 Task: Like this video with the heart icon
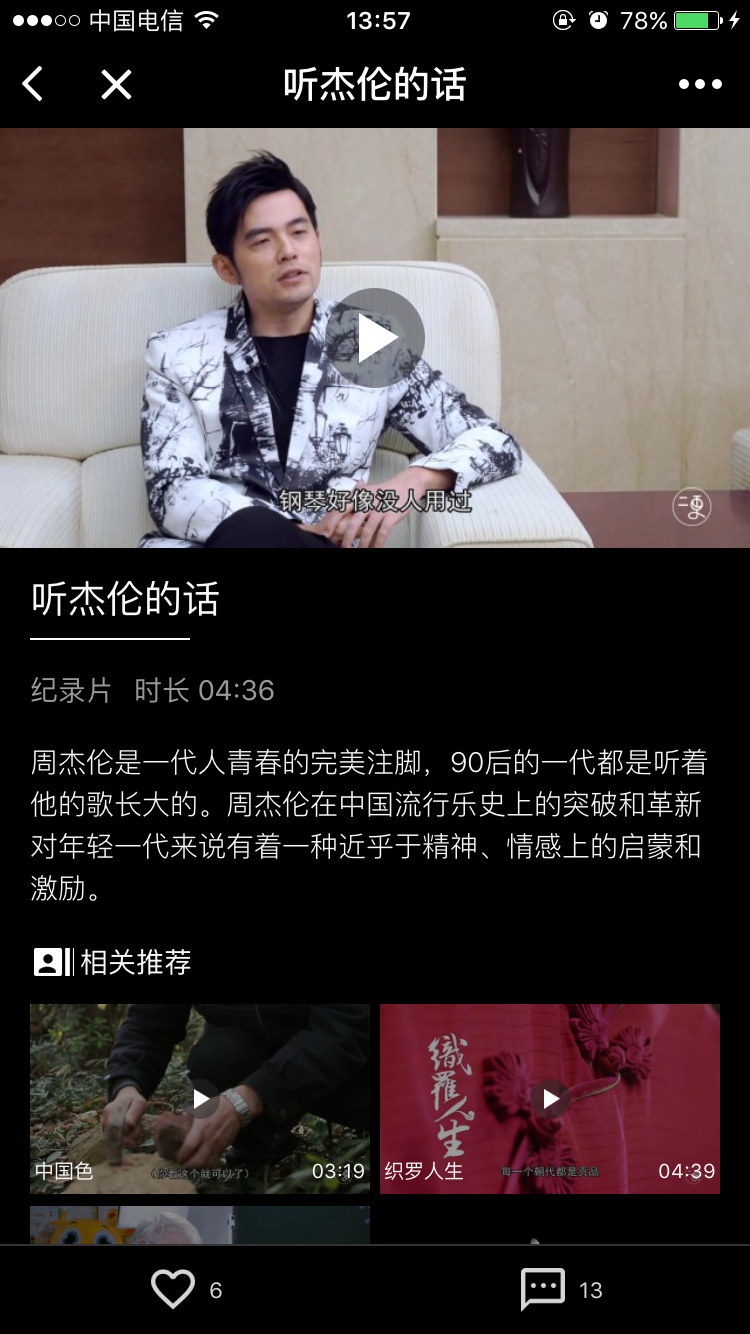tap(173, 1289)
